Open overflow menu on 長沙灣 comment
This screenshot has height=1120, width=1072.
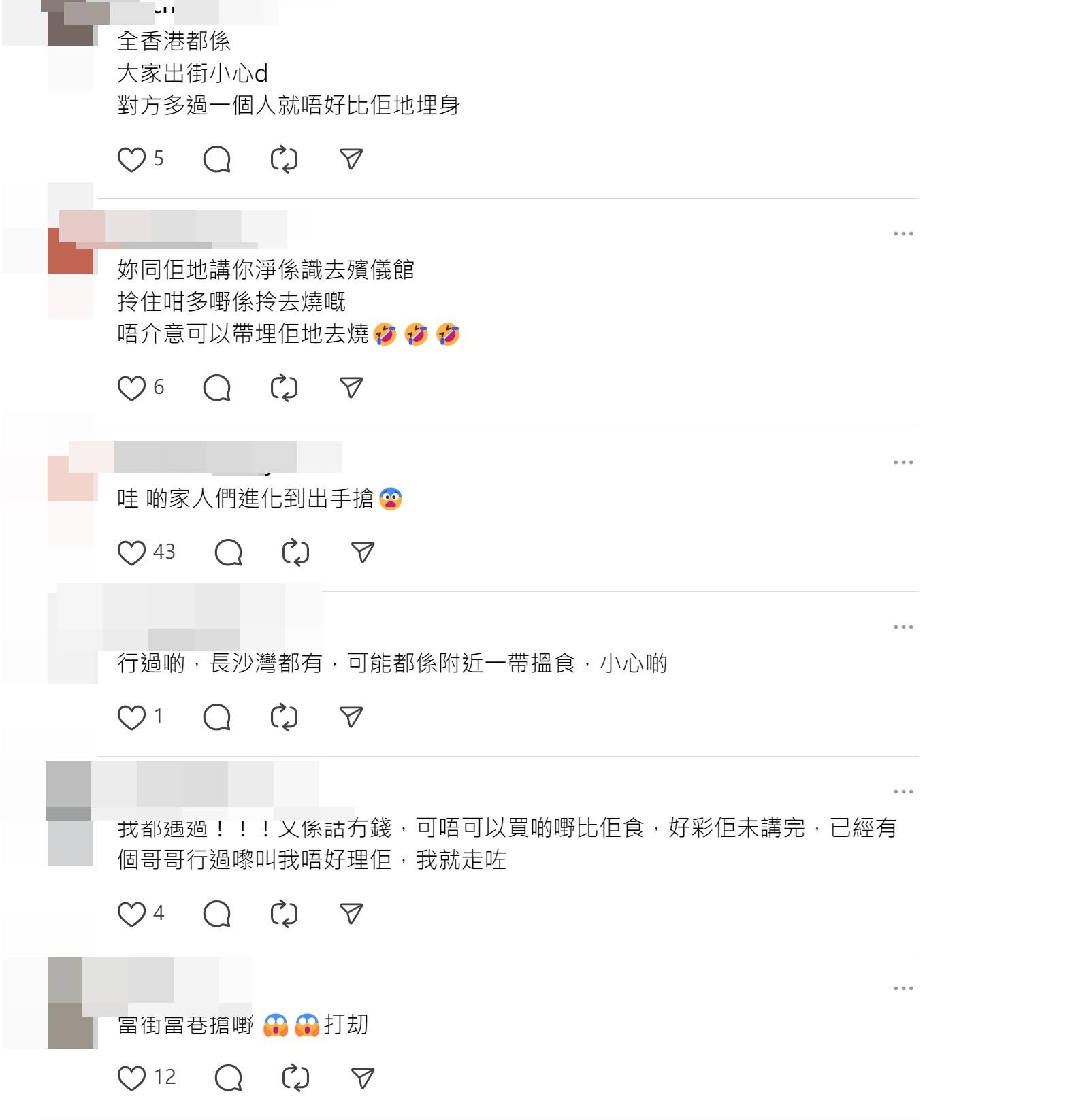point(903,627)
